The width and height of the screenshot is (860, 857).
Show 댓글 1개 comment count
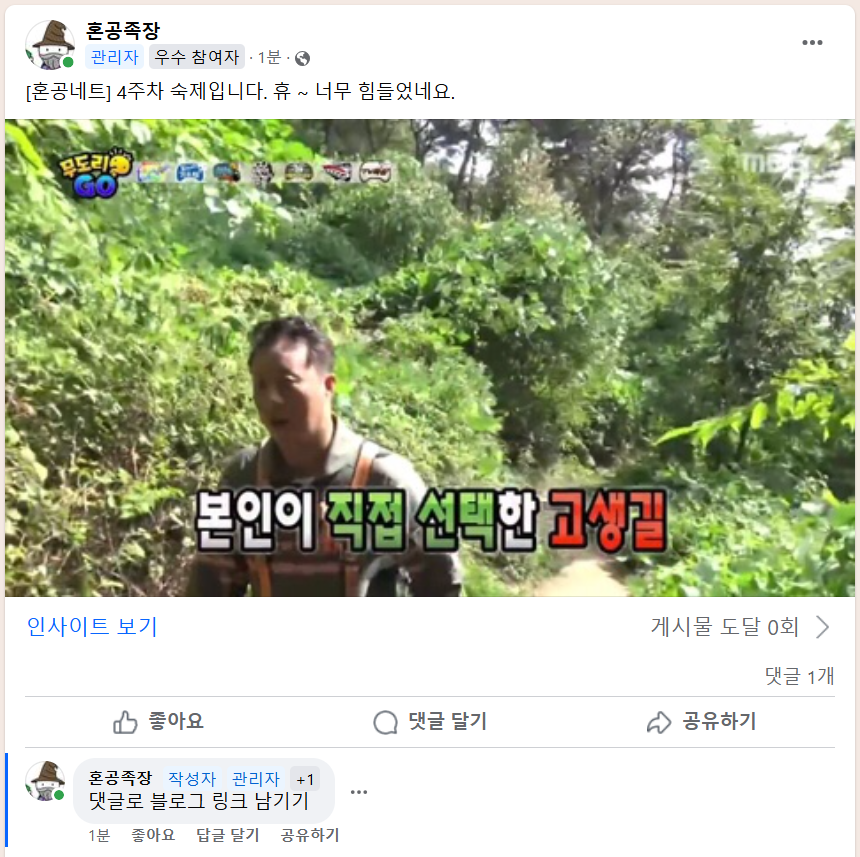click(x=799, y=676)
